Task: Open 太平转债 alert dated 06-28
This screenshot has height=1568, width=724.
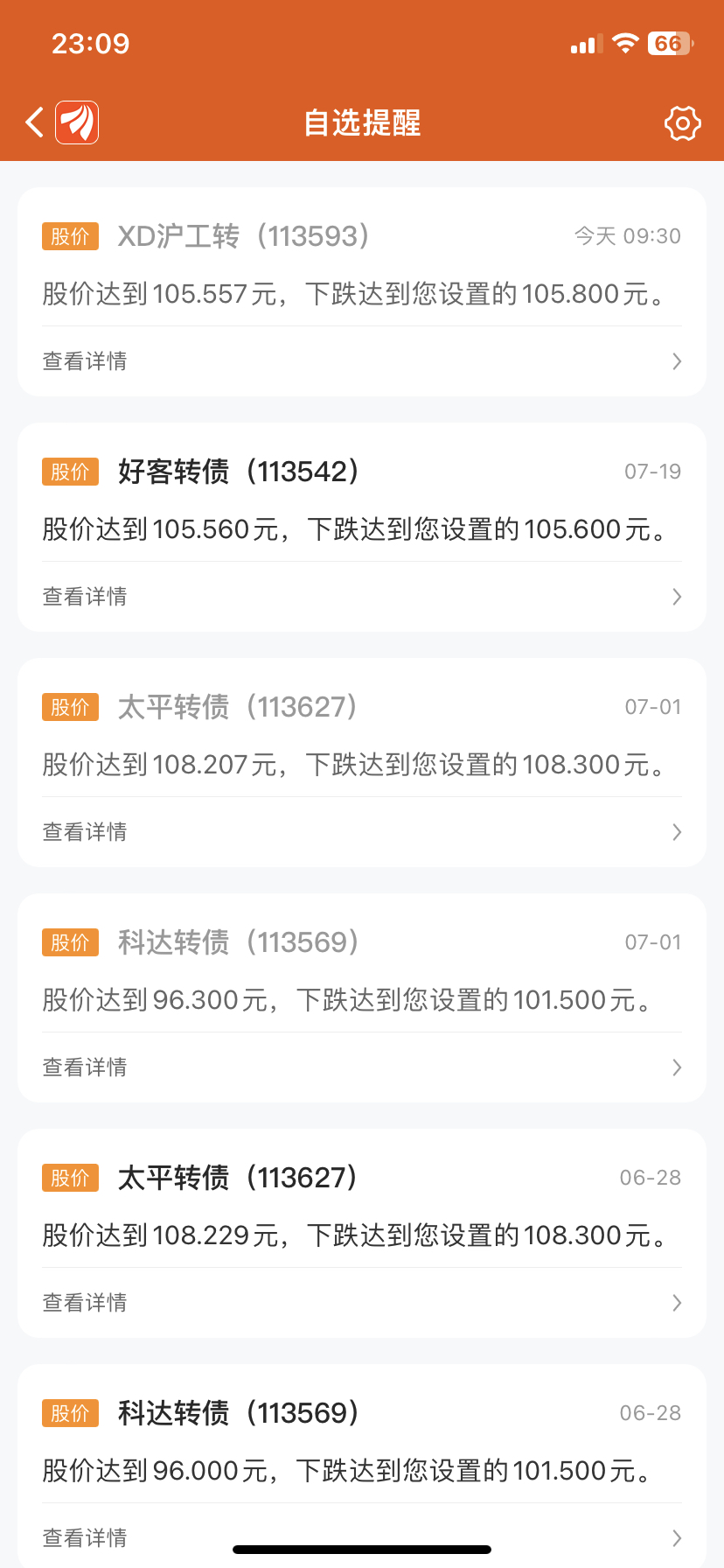Action: tap(361, 1206)
